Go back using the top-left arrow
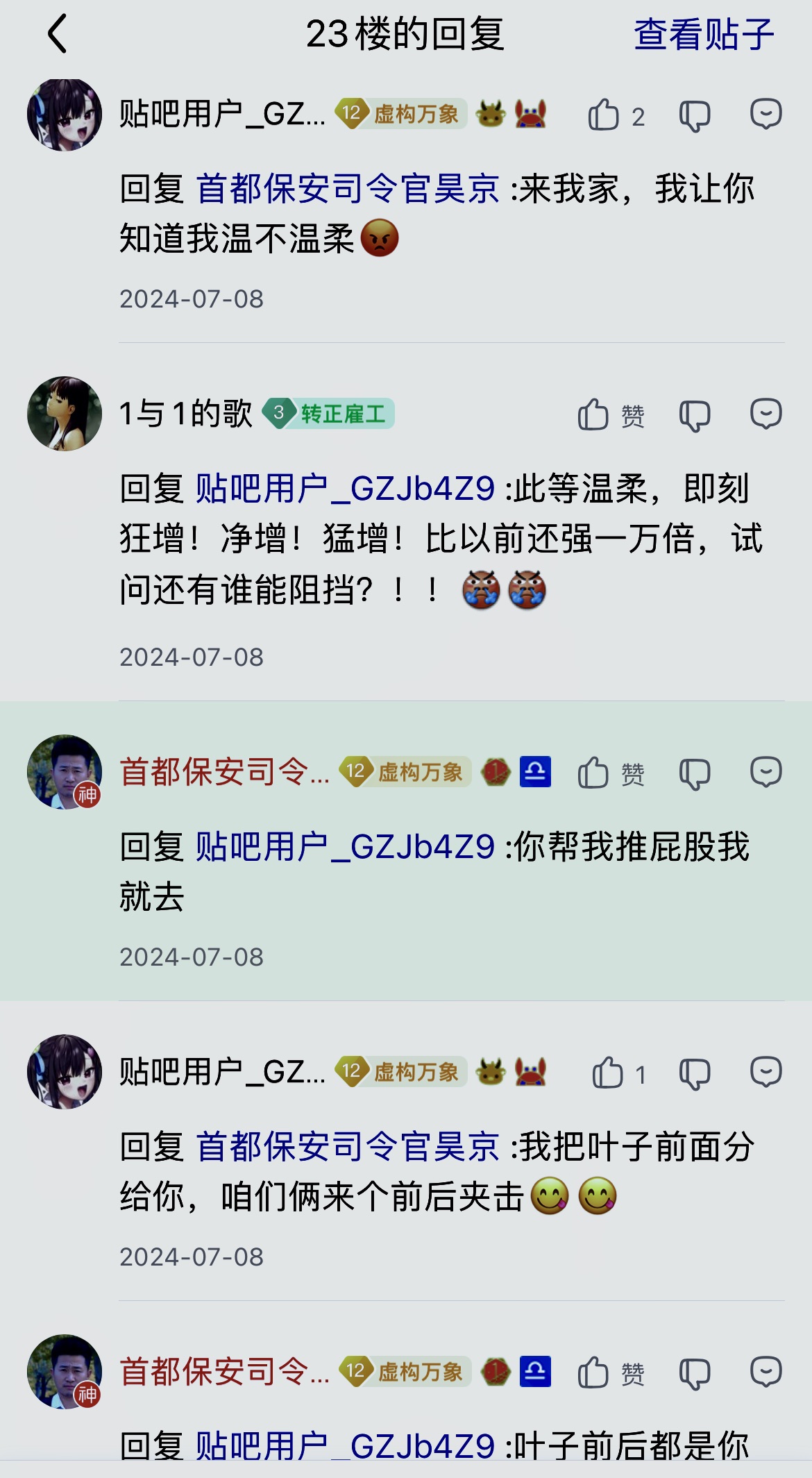Screen dimensions: 812x1478 click(58, 33)
